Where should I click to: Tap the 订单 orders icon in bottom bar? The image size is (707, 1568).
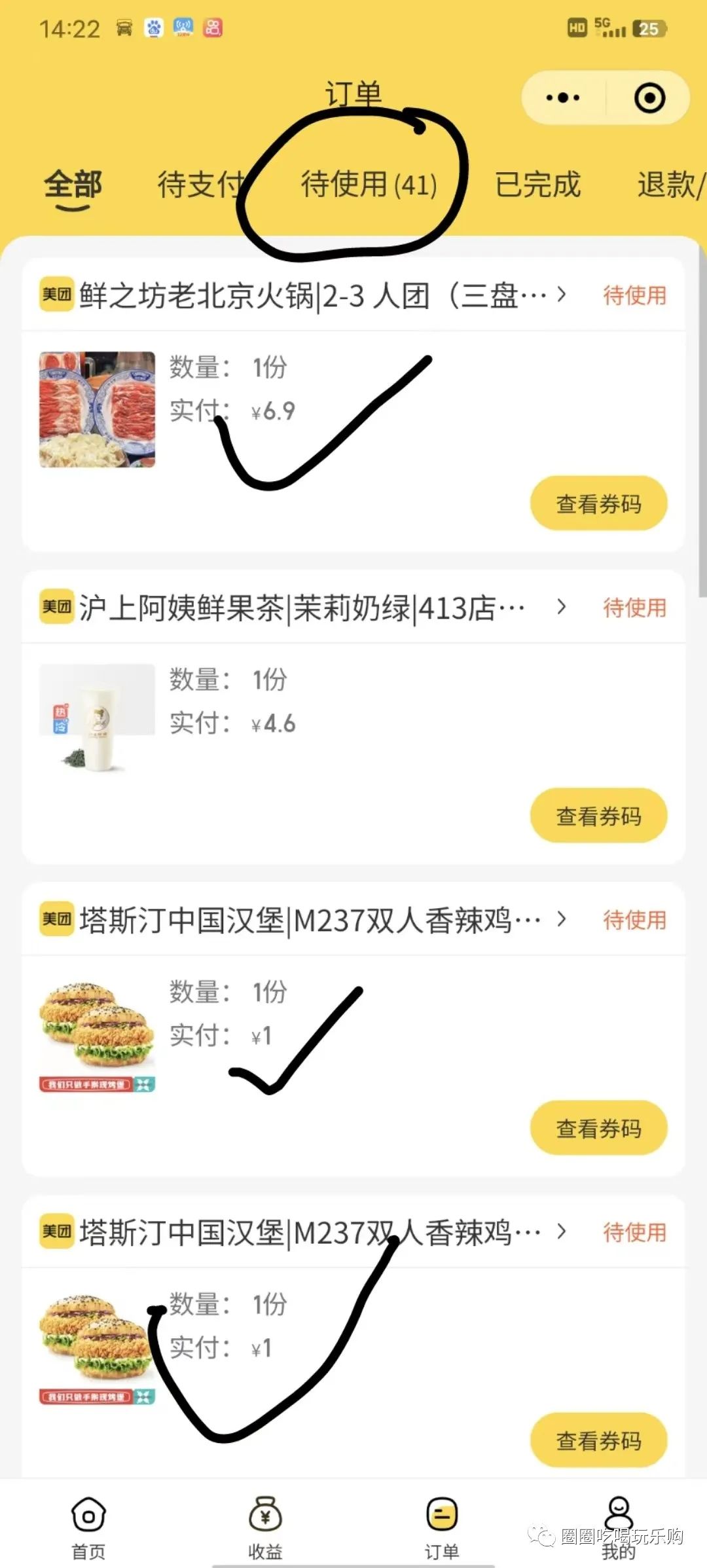[443, 1512]
